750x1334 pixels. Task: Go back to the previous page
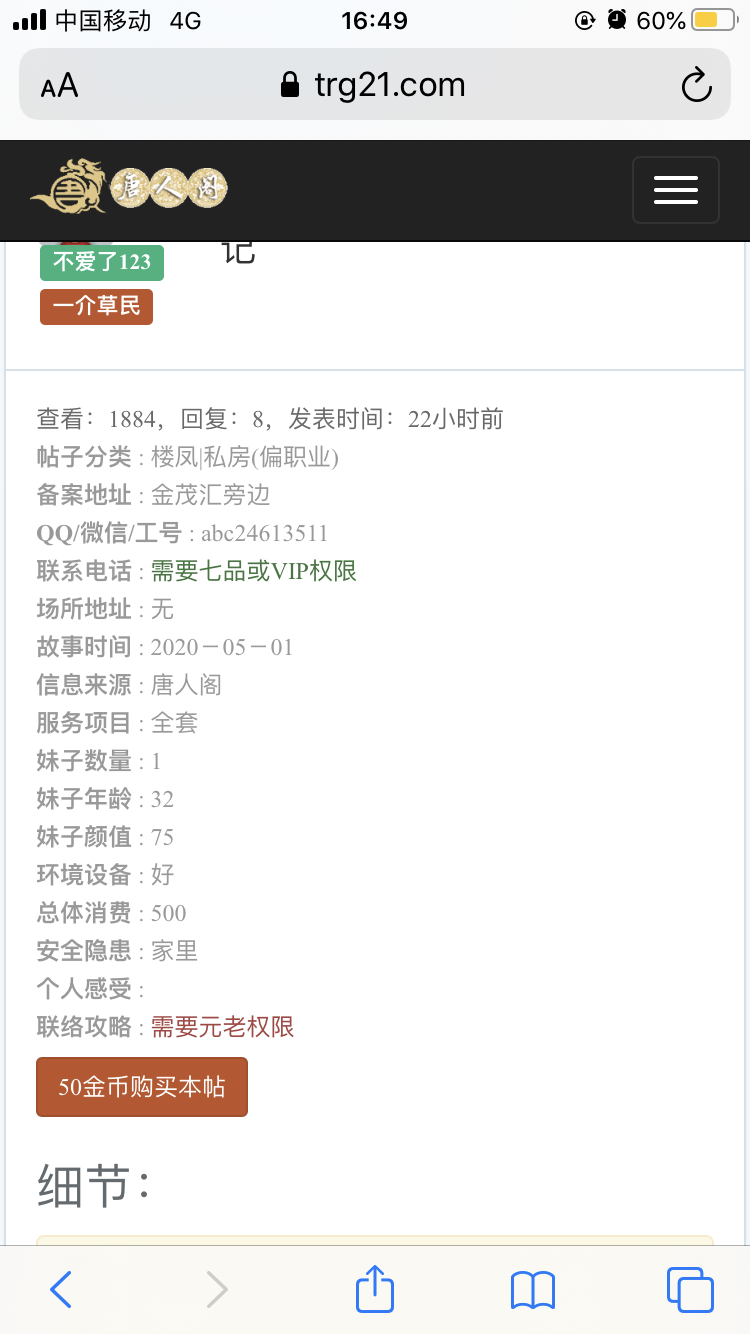[x=61, y=1290]
